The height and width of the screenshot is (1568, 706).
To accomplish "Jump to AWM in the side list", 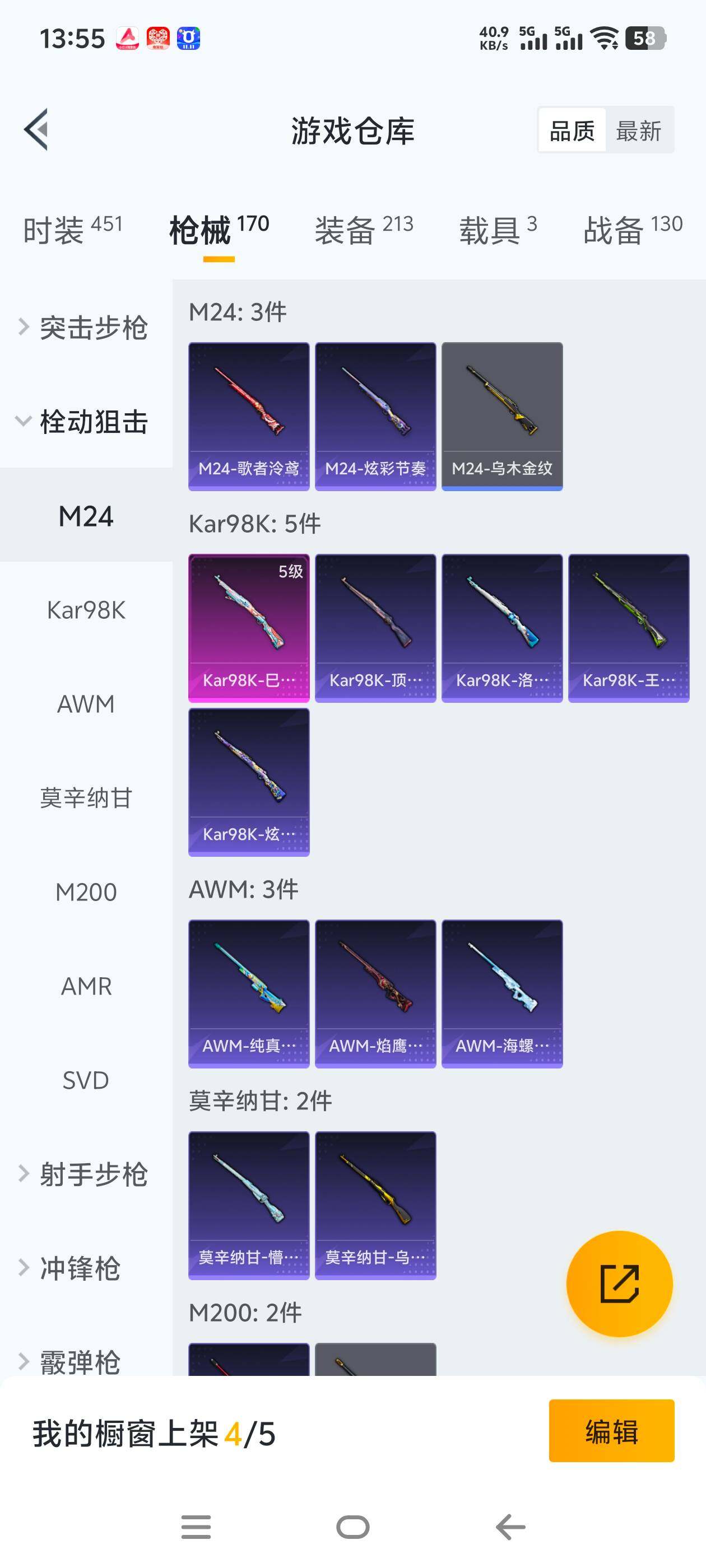I will pos(86,704).
